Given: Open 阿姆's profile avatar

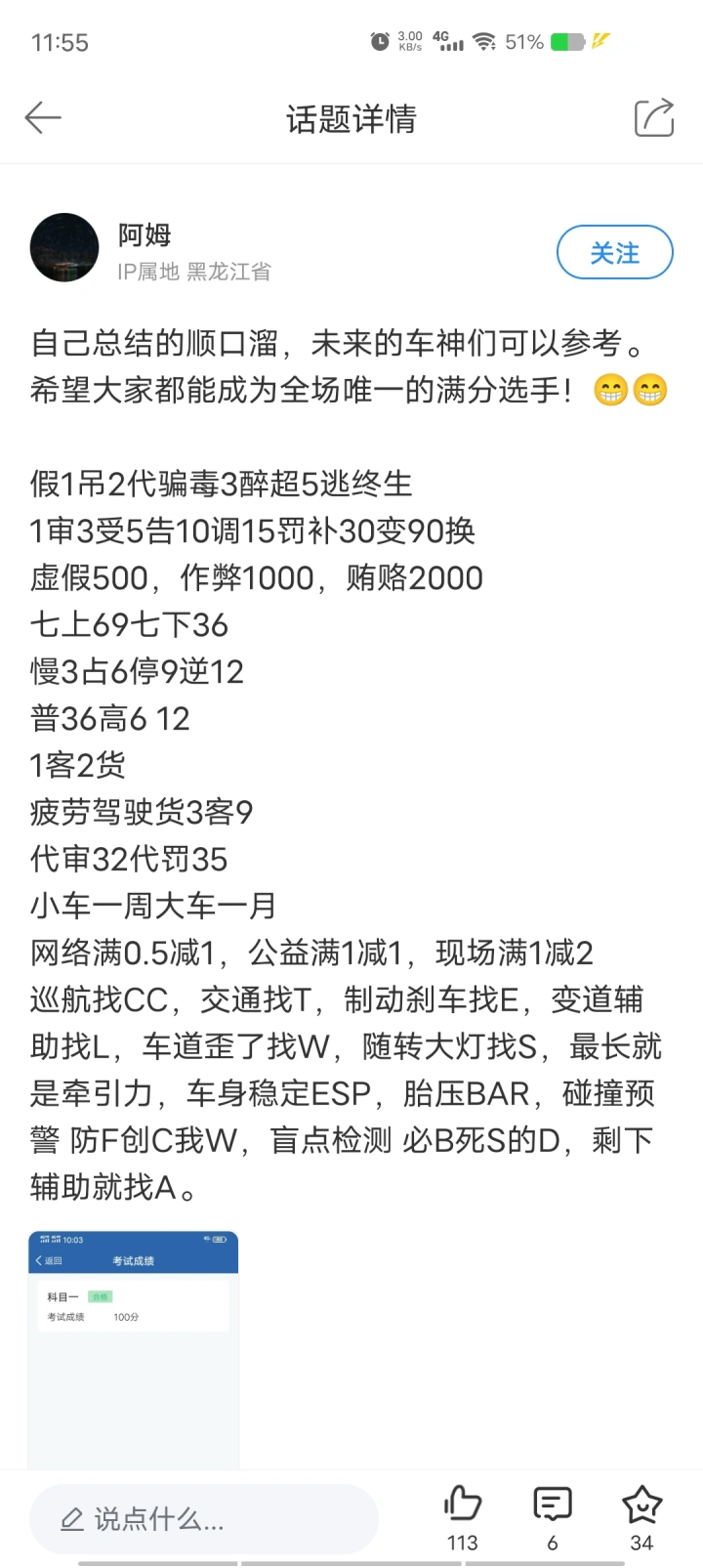Looking at the screenshot, I should 64,248.
